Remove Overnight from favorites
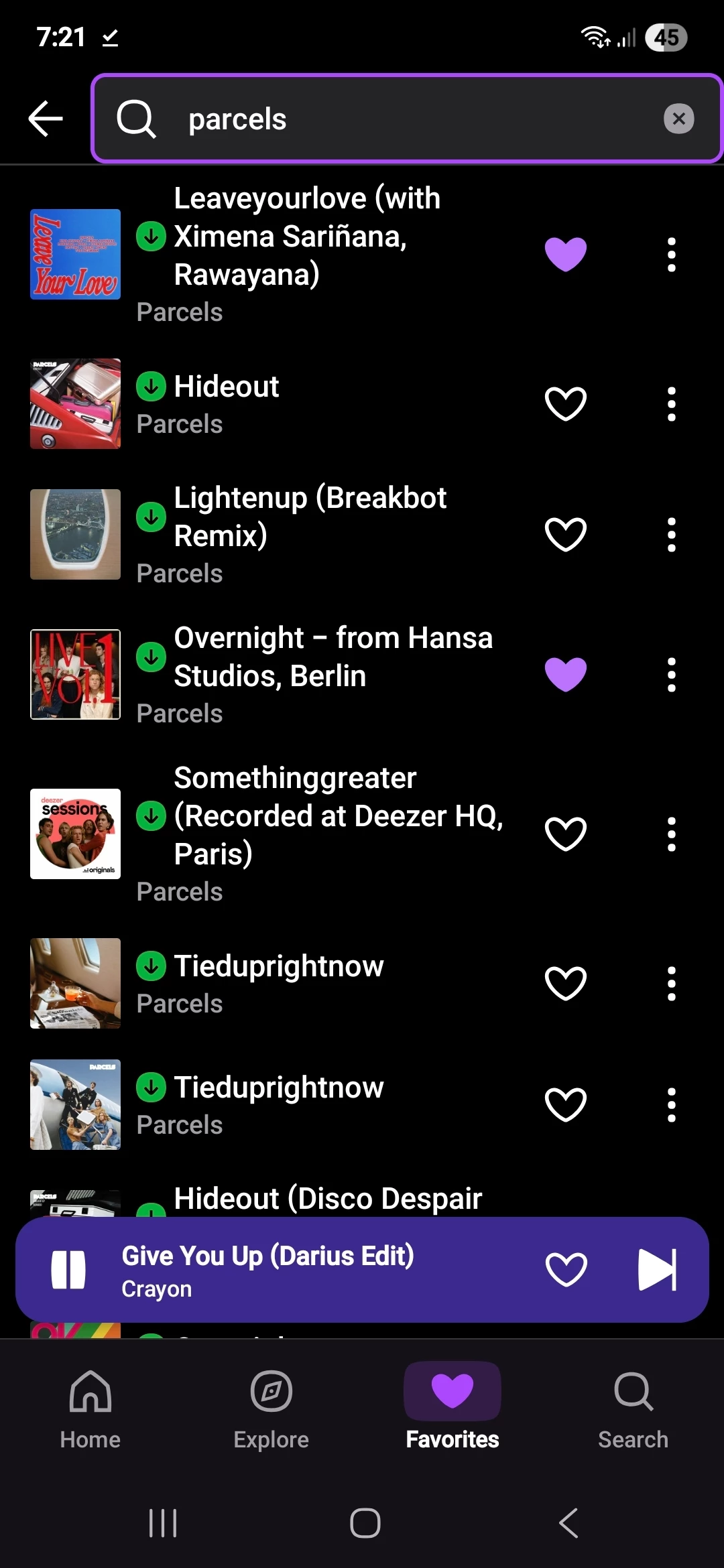724x1568 pixels. click(565, 675)
